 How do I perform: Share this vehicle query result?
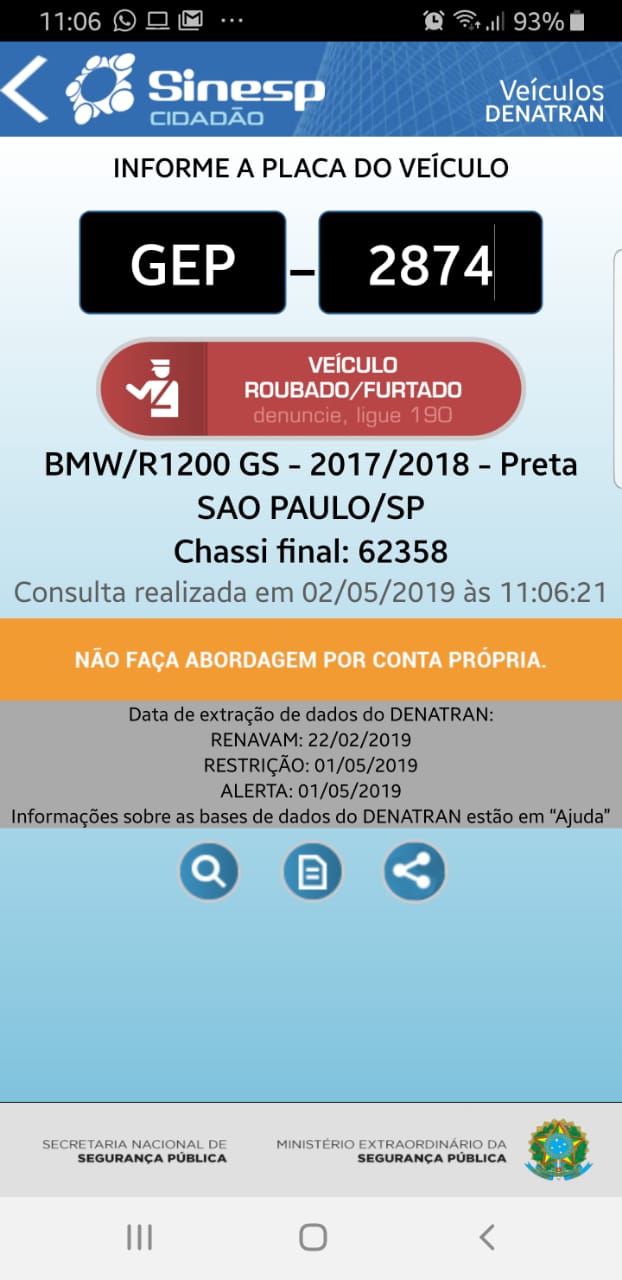[x=414, y=872]
